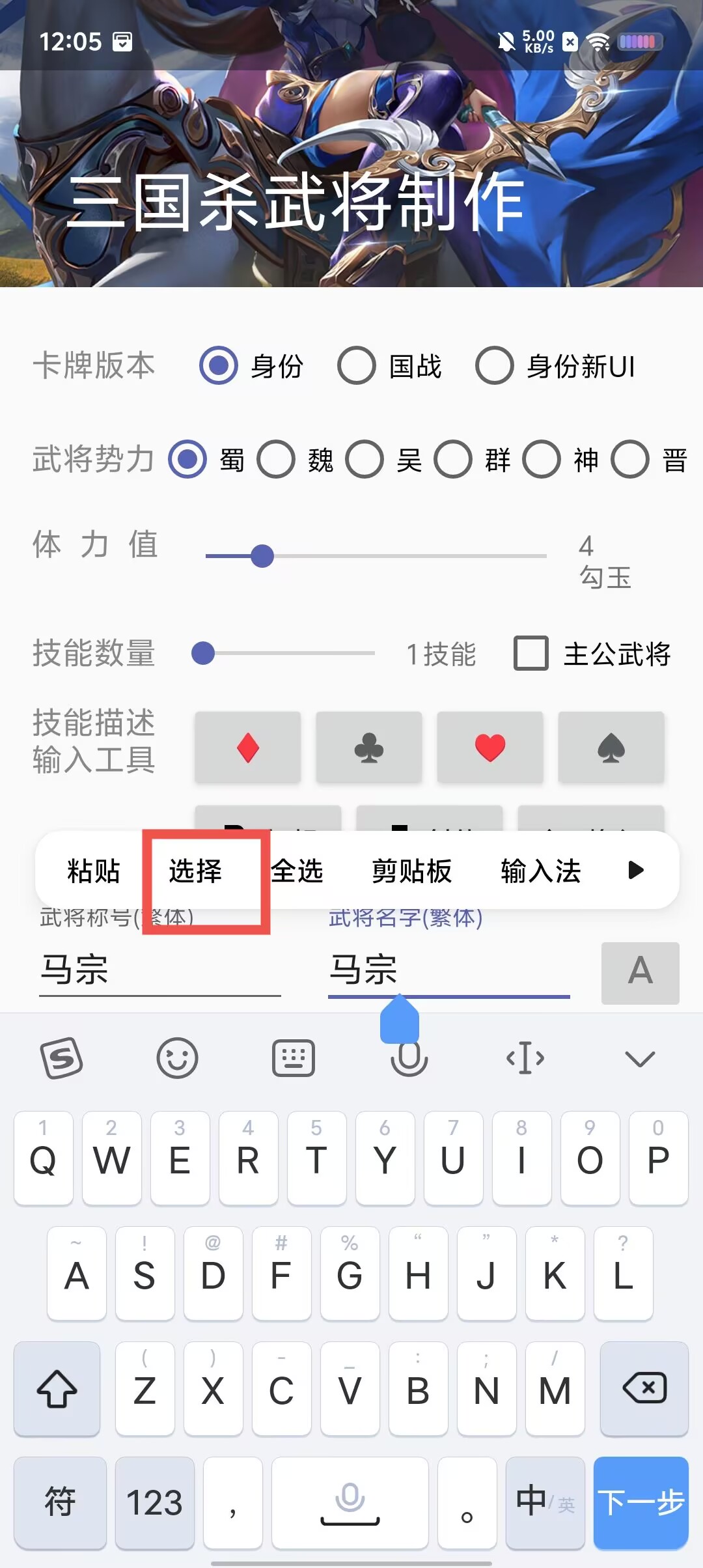Choose 吴 faction radio button

pyautogui.click(x=365, y=460)
